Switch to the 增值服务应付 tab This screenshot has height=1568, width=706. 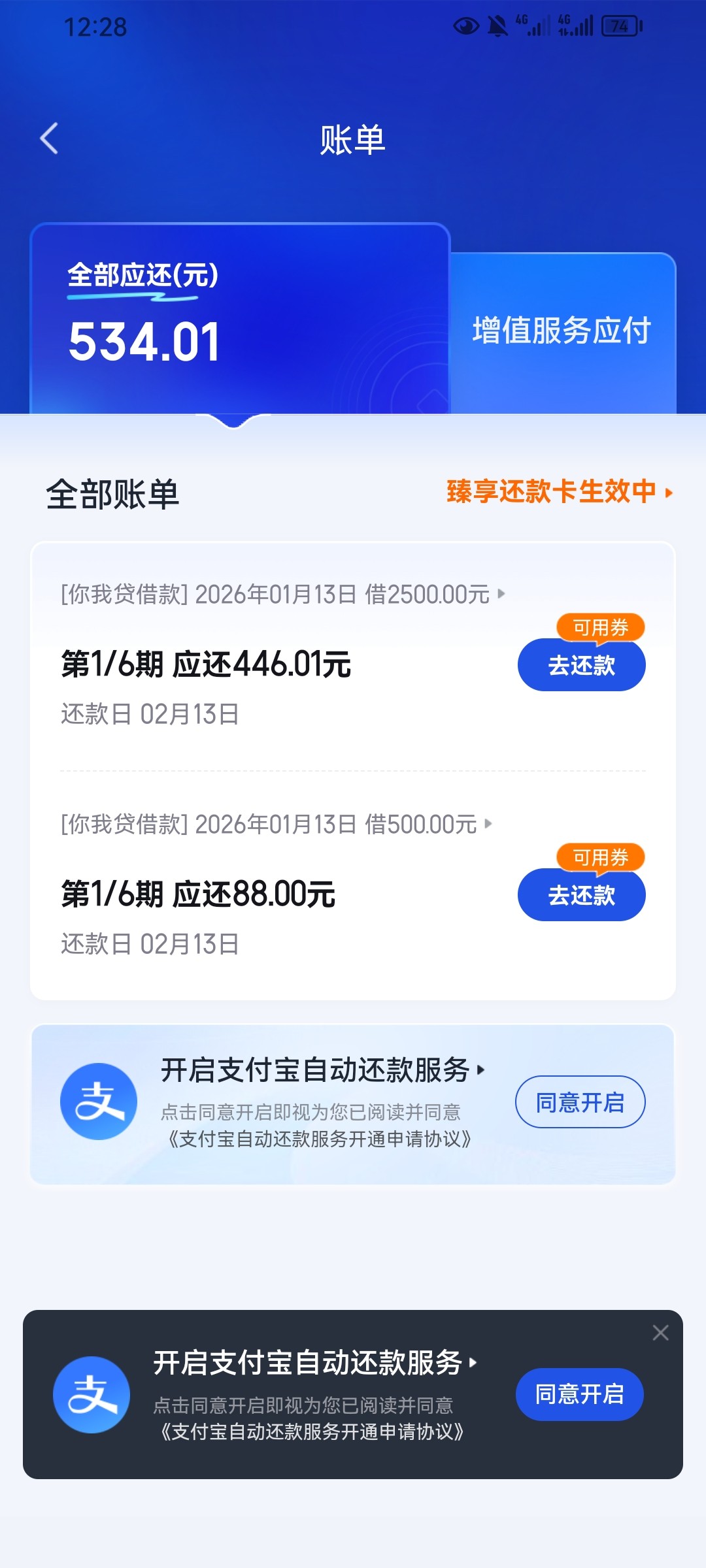[x=561, y=331]
